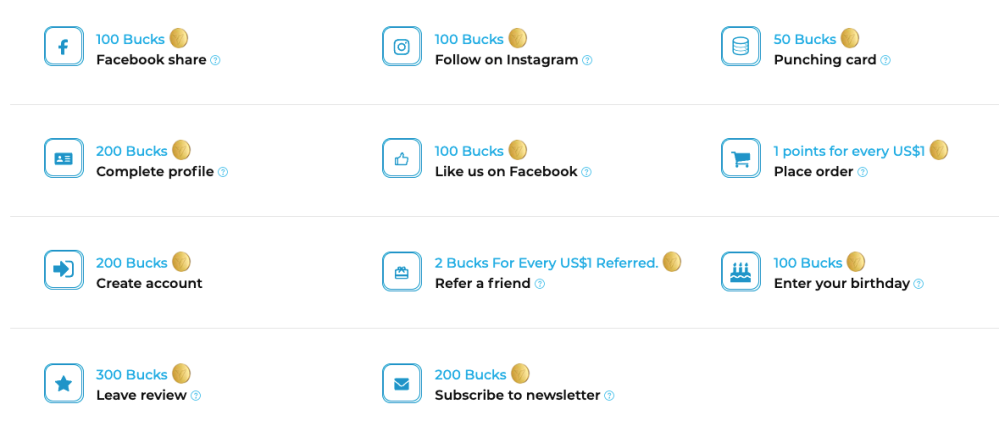Image resolution: width=999 pixels, height=443 pixels.
Task: Show help for Enter your birthday
Action: 919,284
